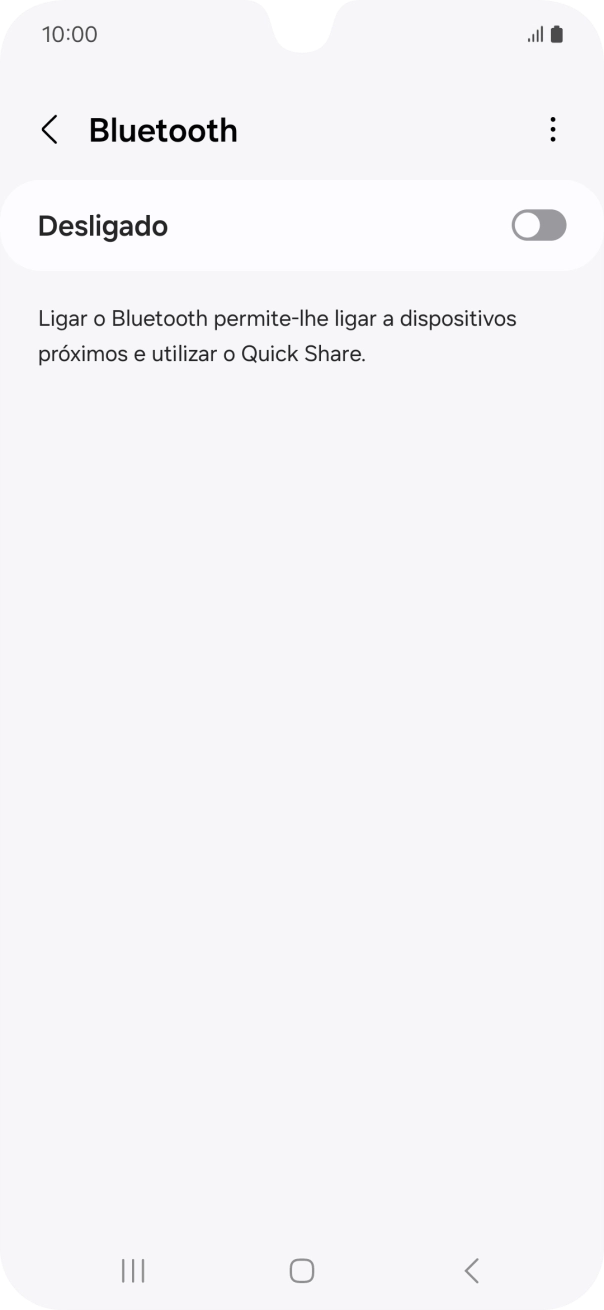This screenshot has height=1310, width=604.
Task: Go back from Bluetooth settings
Action: click(x=49, y=130)
